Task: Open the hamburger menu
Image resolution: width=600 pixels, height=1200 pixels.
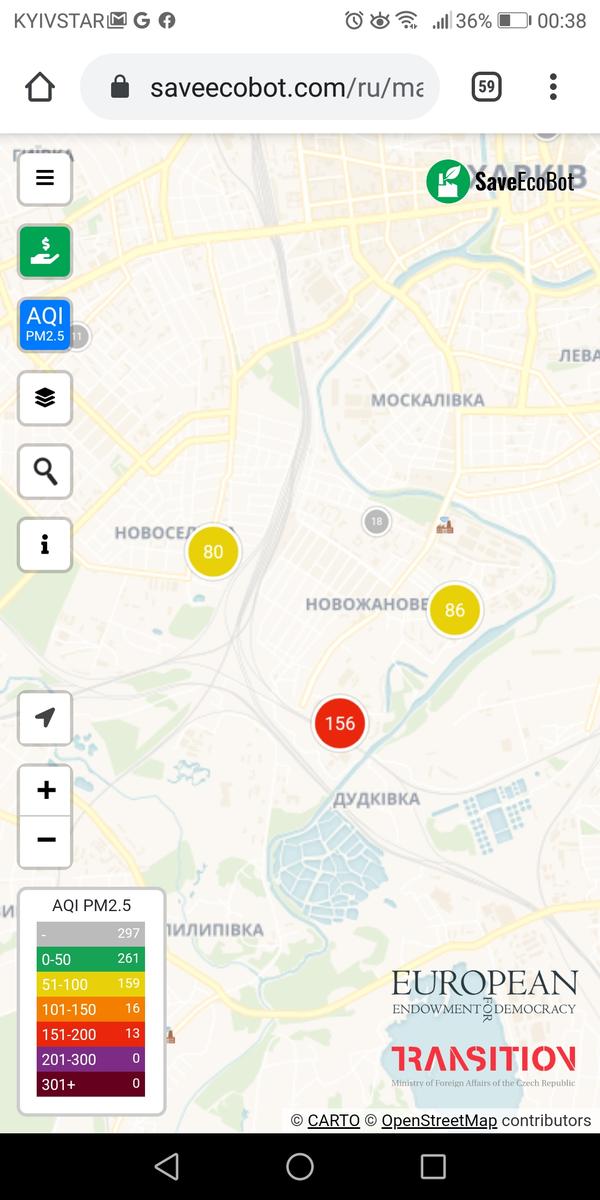Action: pos(45,178)
